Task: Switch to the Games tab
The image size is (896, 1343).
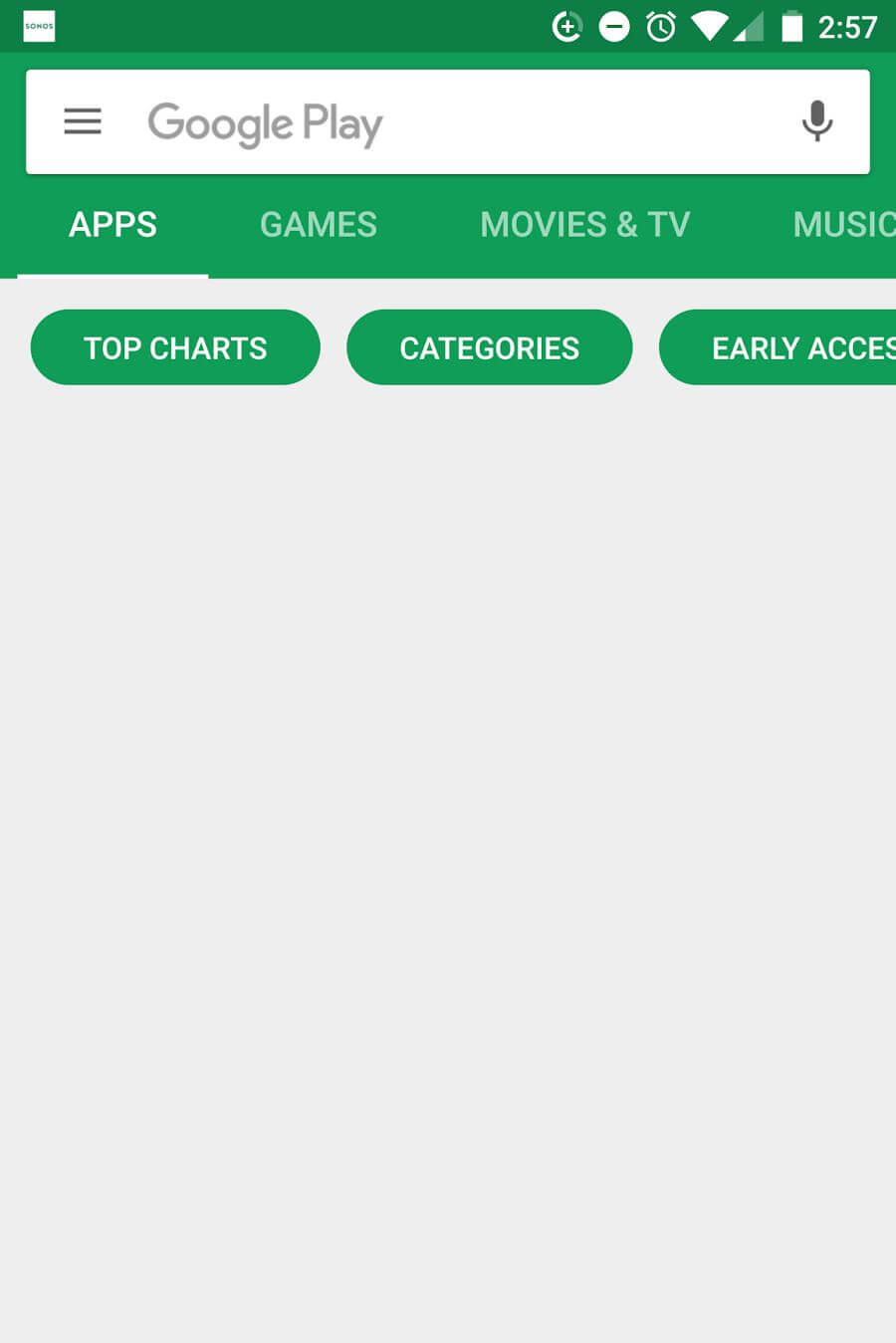Action: (x=319, y=225)
